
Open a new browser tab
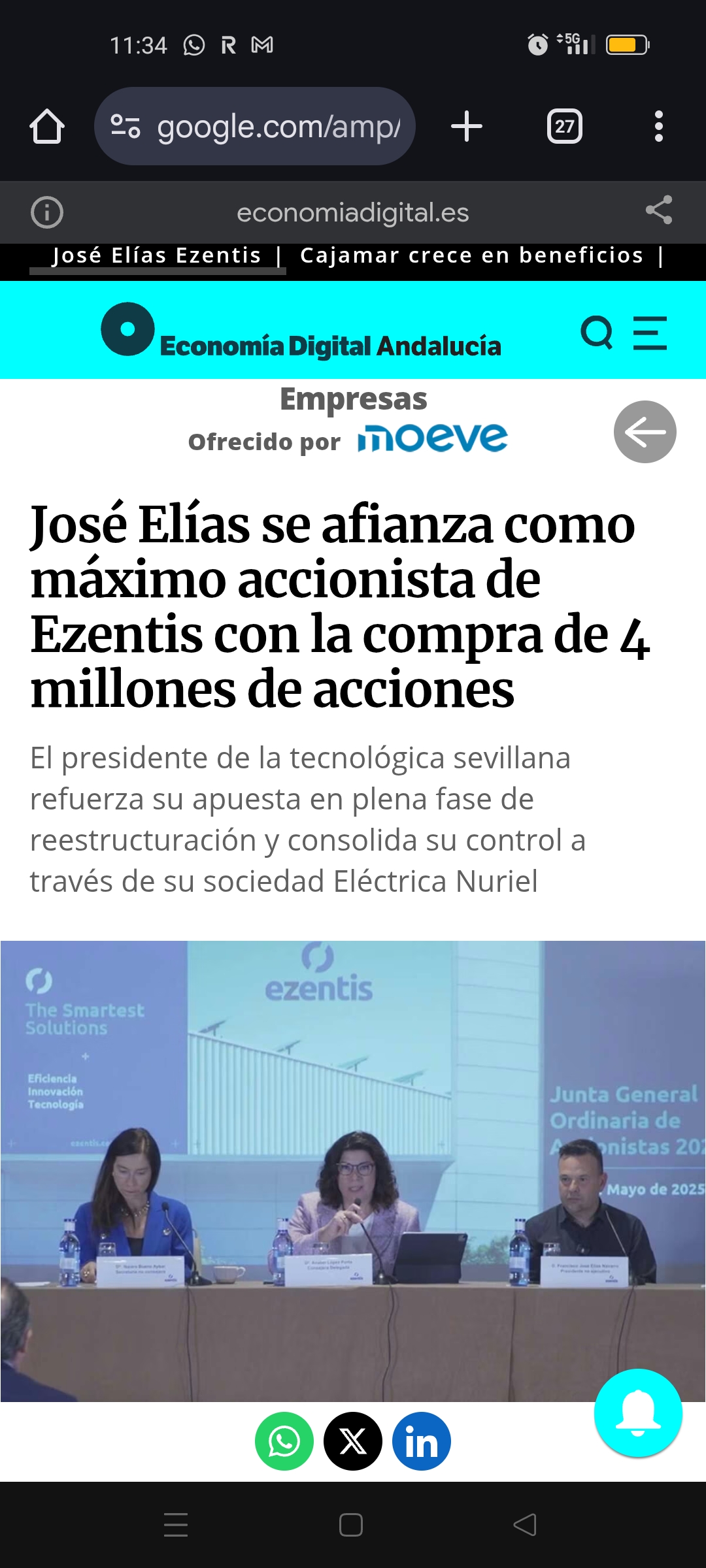(467, 126)
